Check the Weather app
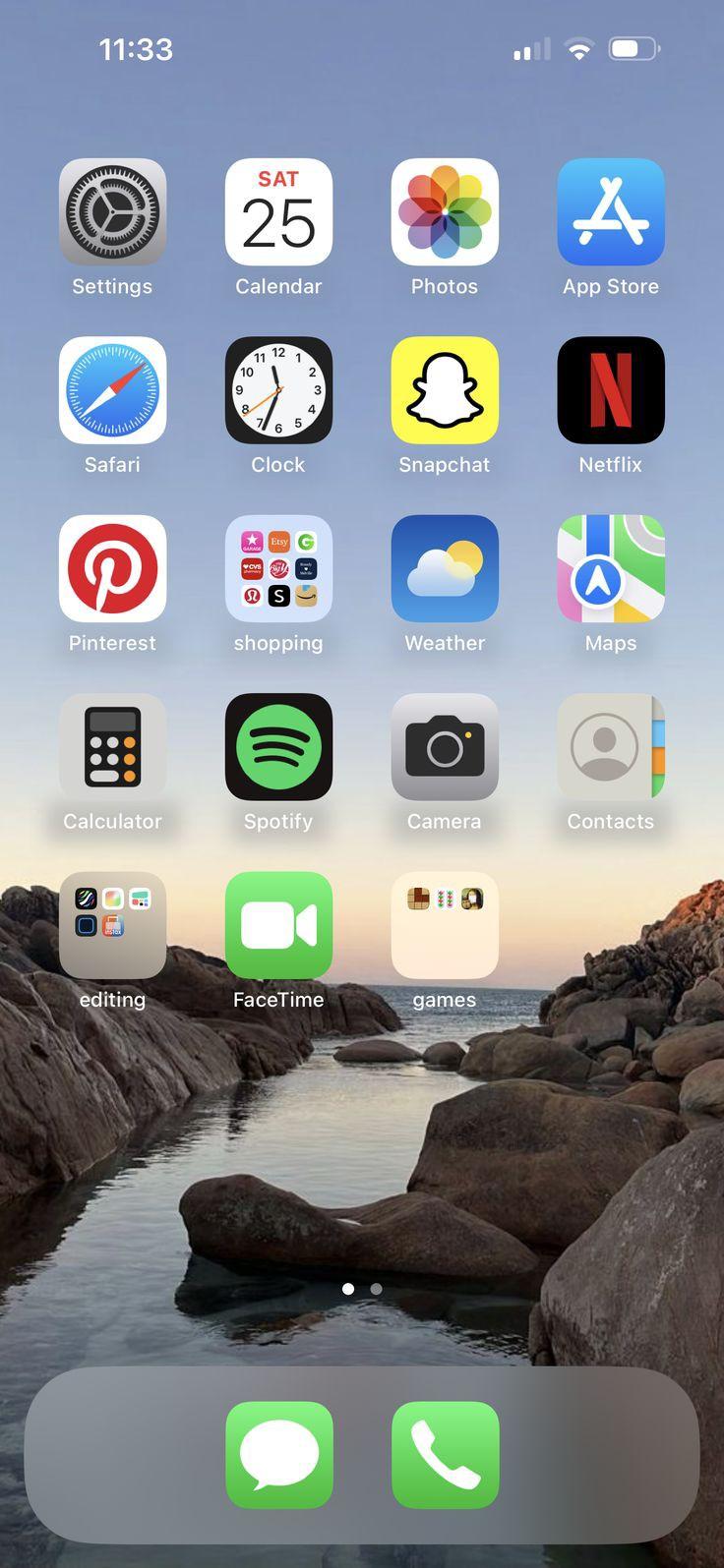Image resolution: width=724 pixels, height=1568 pixels. [445, 568]
